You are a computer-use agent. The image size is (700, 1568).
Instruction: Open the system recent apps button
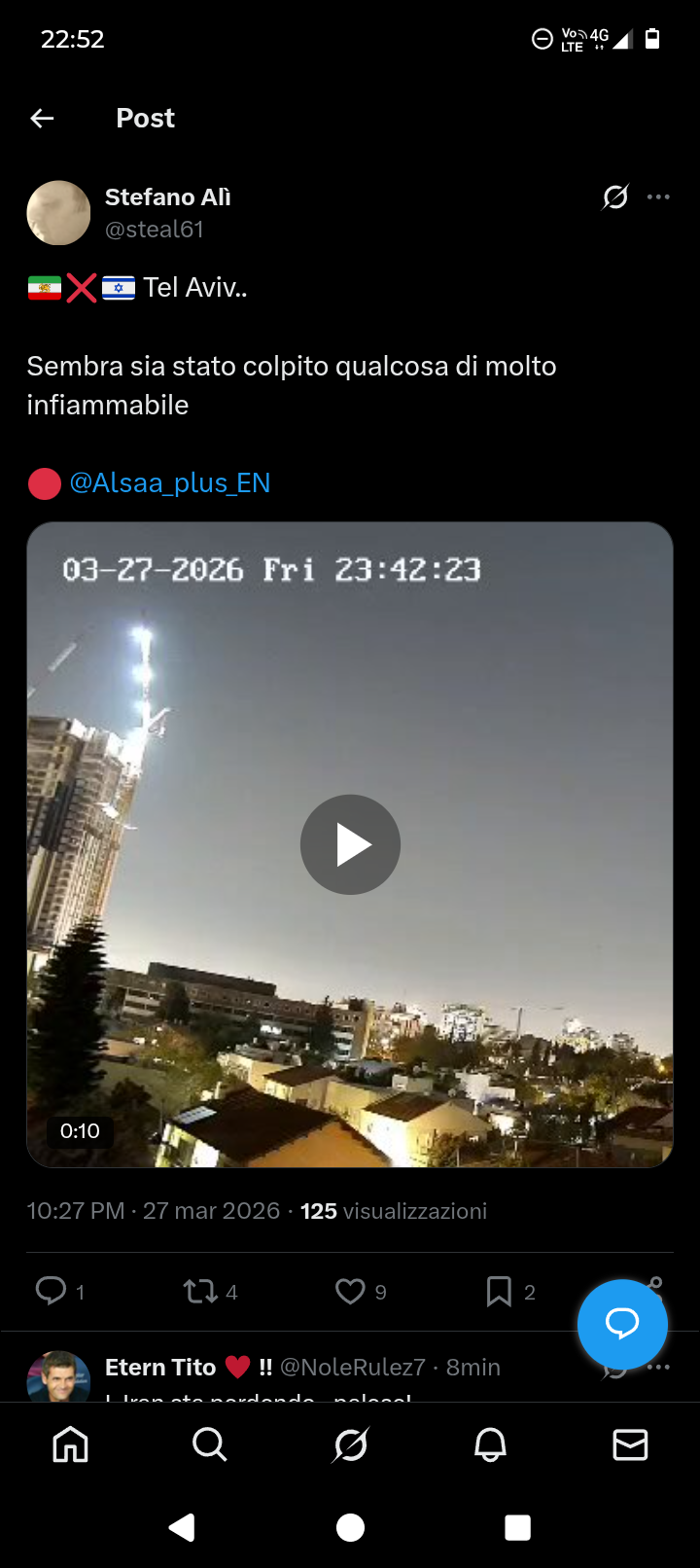[518, 1528]
